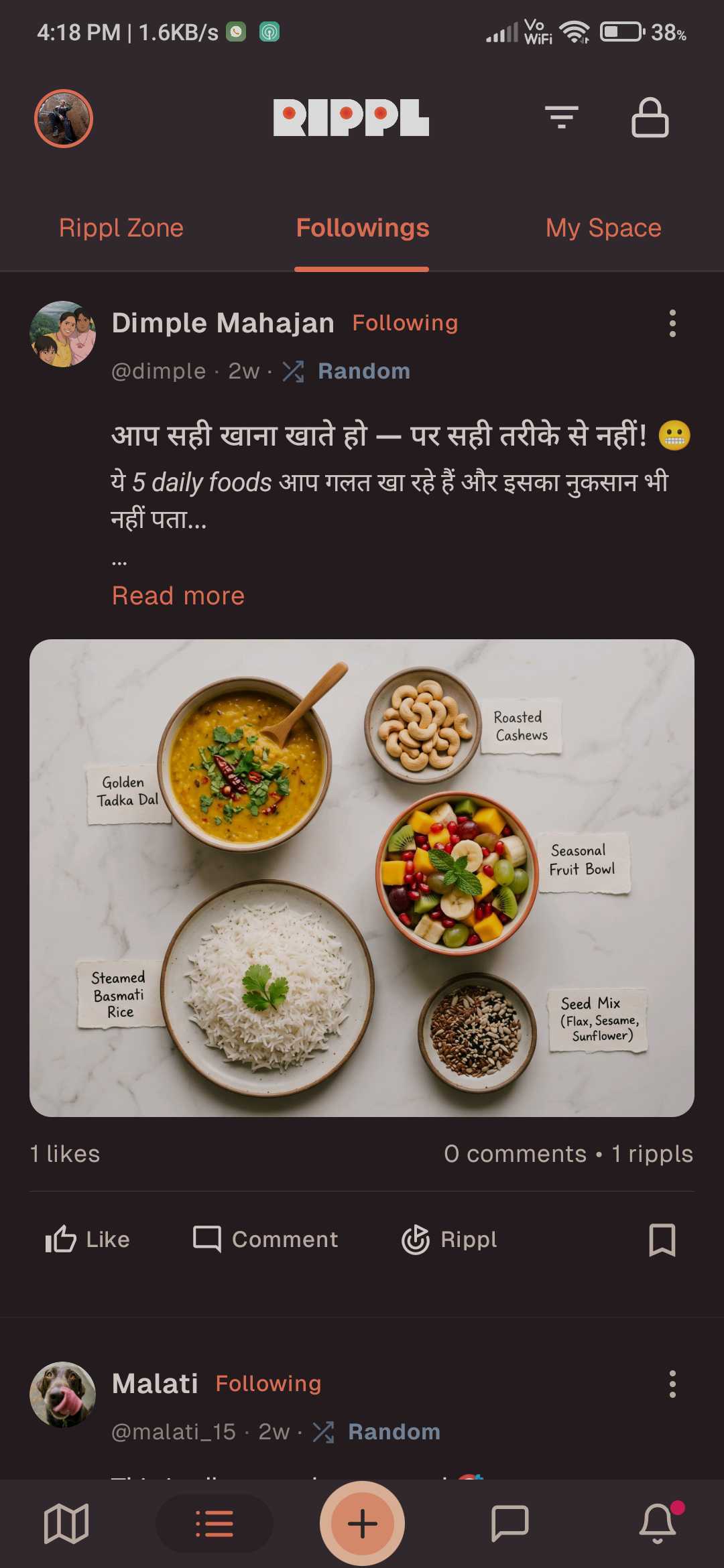Screen dimensions: 724x1568
Task: Open the map icon in bottom navigation
Action: [66, 1524]
